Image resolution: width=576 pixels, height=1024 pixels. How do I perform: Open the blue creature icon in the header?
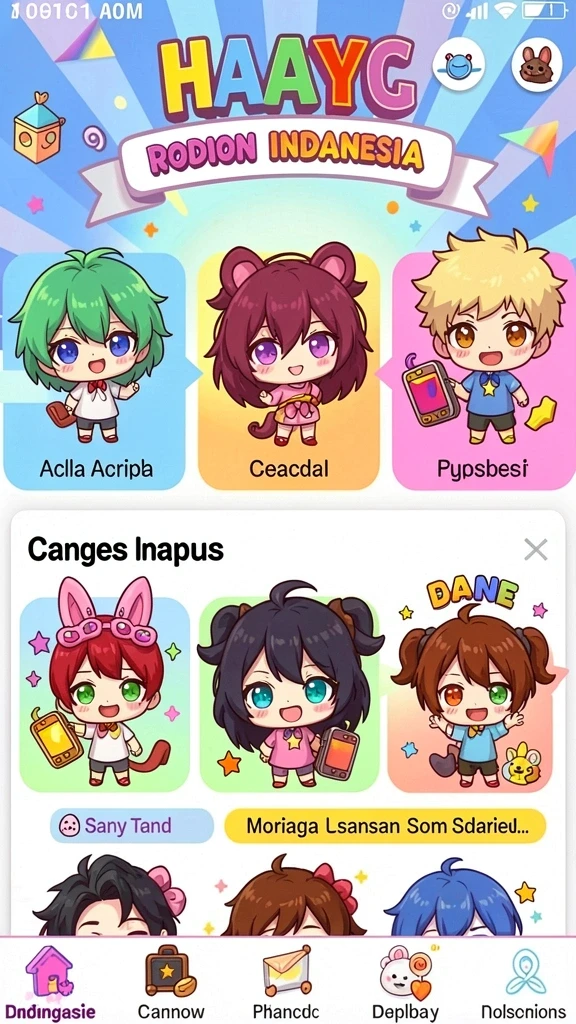click(x=458, y=64)
